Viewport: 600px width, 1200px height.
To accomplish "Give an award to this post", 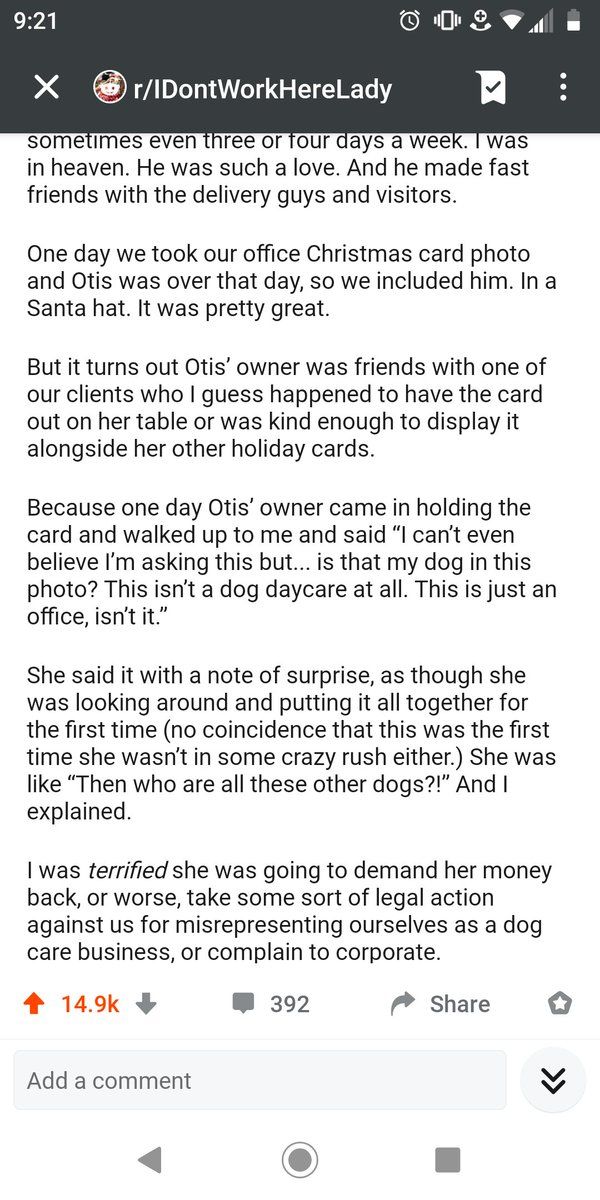I will pos(561,1004).
